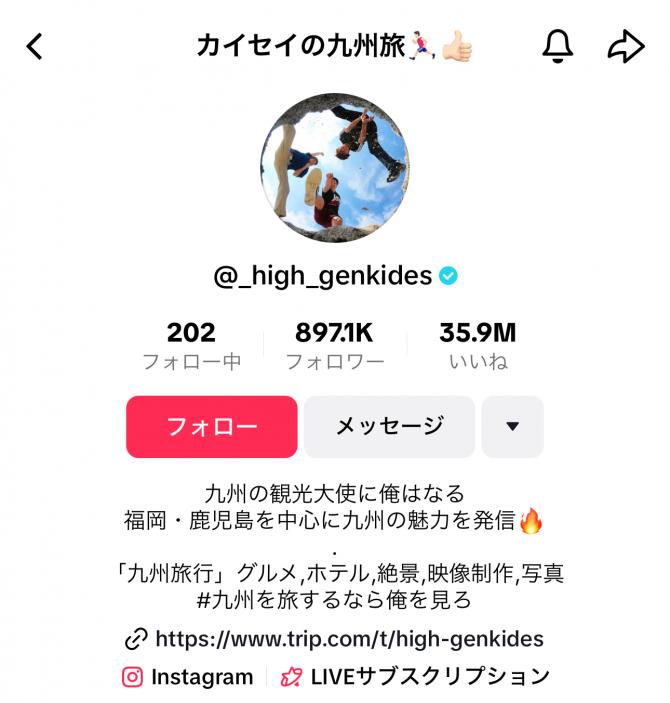Open メッセージ to send a message
The height and width of the screenshot is (703, 670).
[x=389, y=427]
